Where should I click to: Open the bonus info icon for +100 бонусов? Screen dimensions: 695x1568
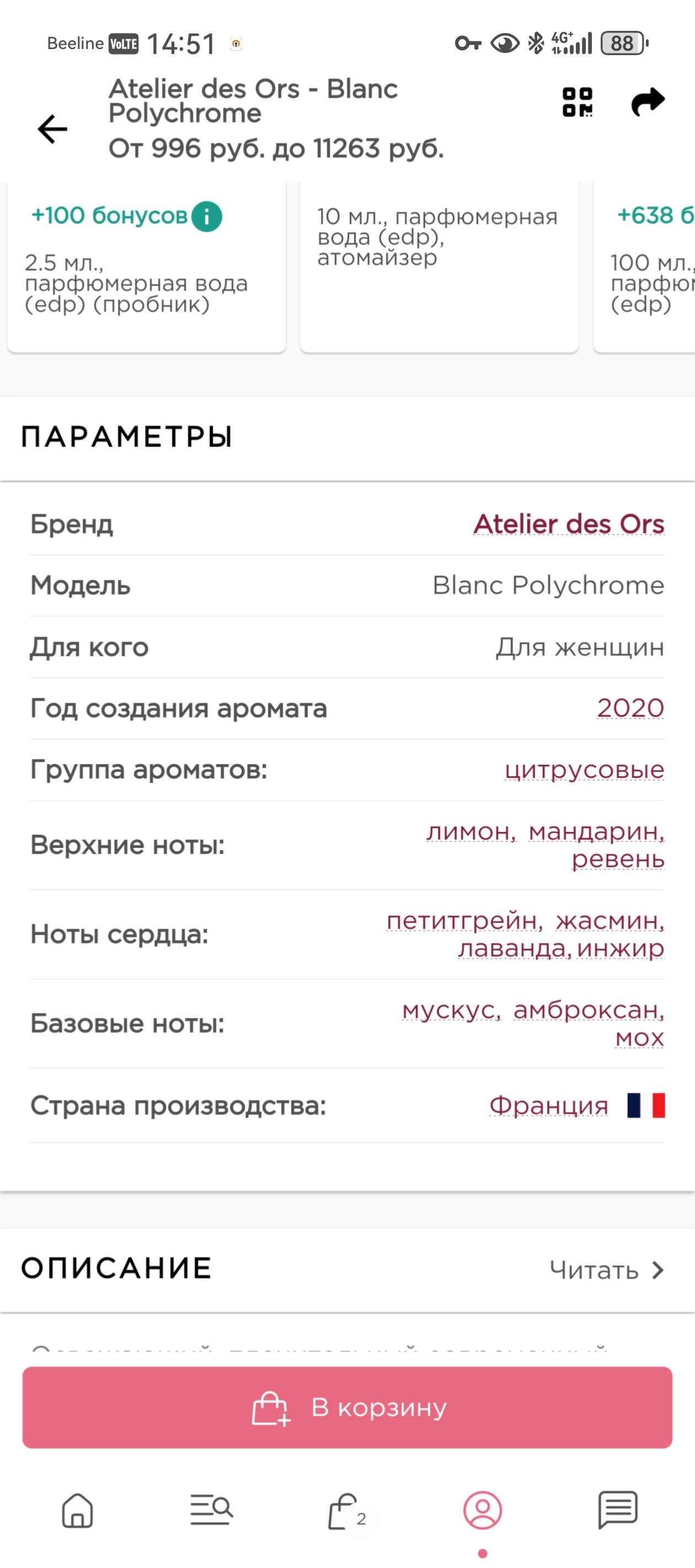(207, 216)
